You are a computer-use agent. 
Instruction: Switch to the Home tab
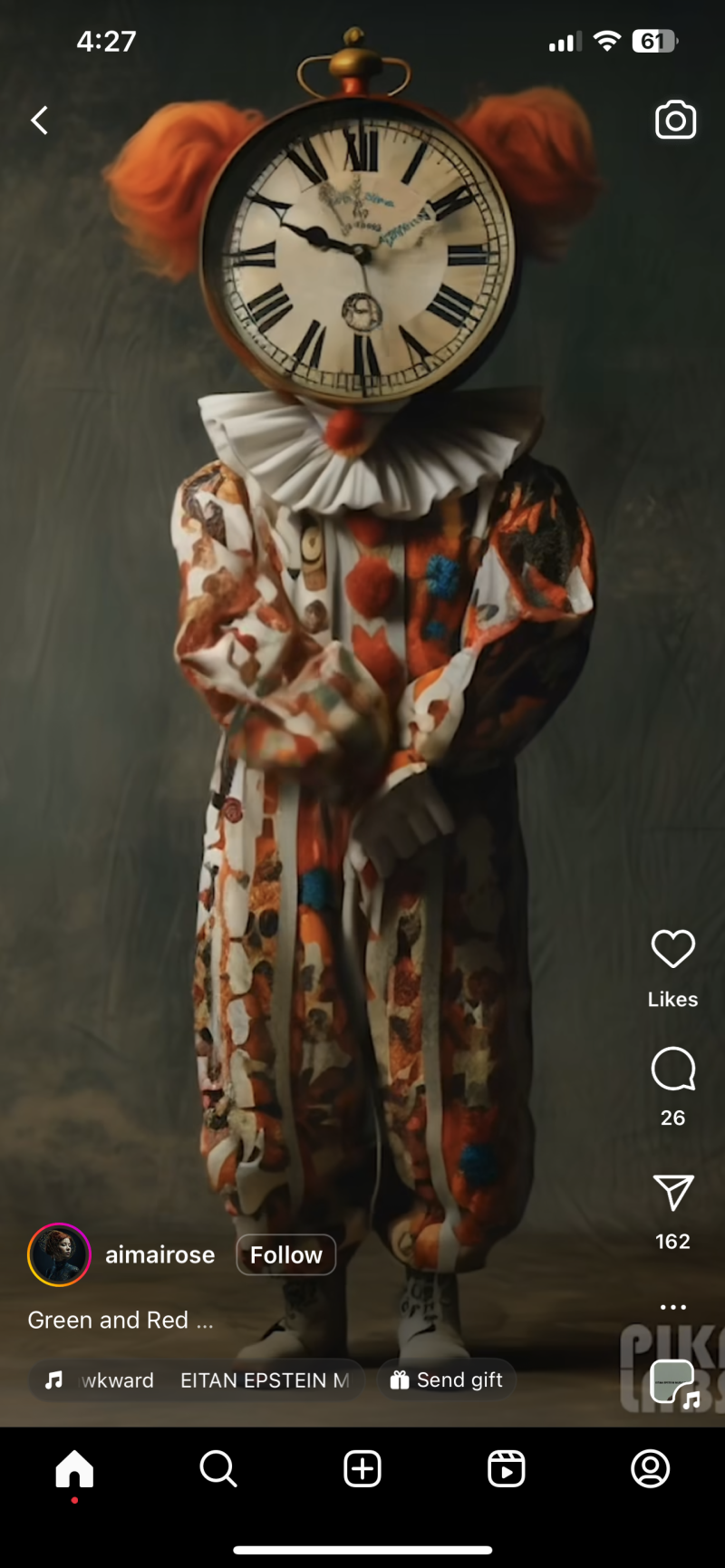[74, 1468]
